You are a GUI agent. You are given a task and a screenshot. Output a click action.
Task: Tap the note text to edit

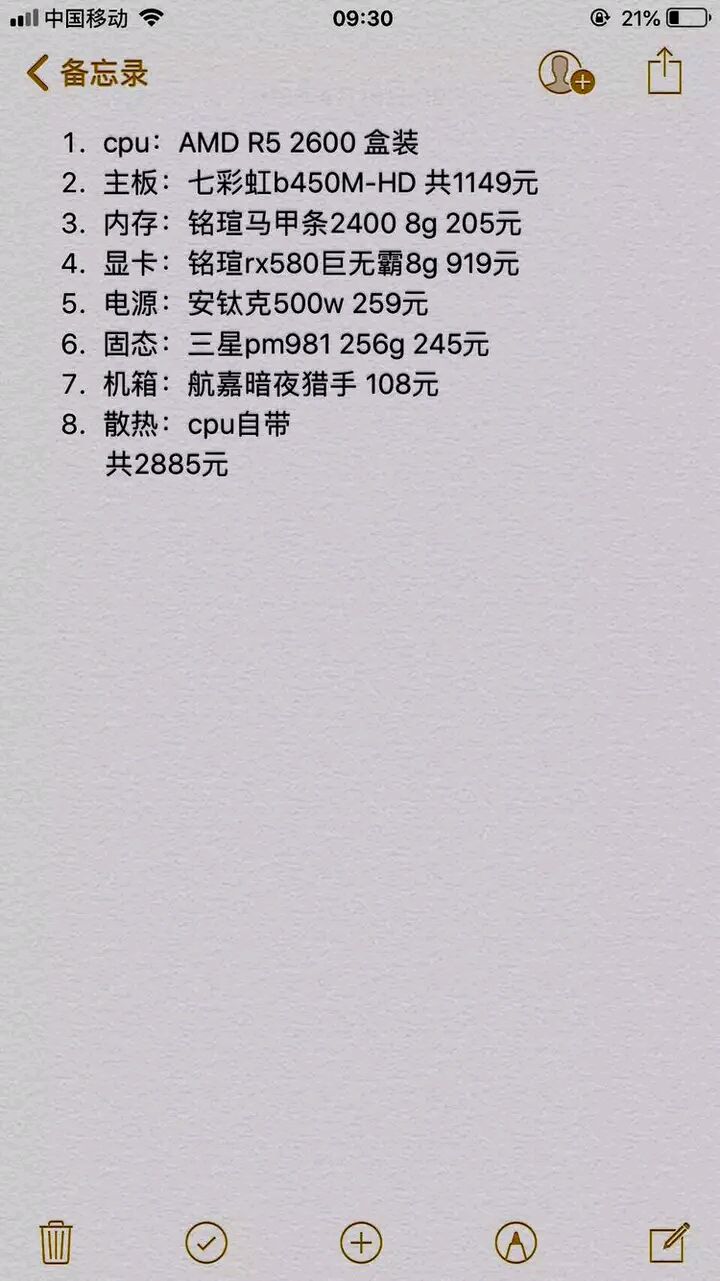point(300,304)
